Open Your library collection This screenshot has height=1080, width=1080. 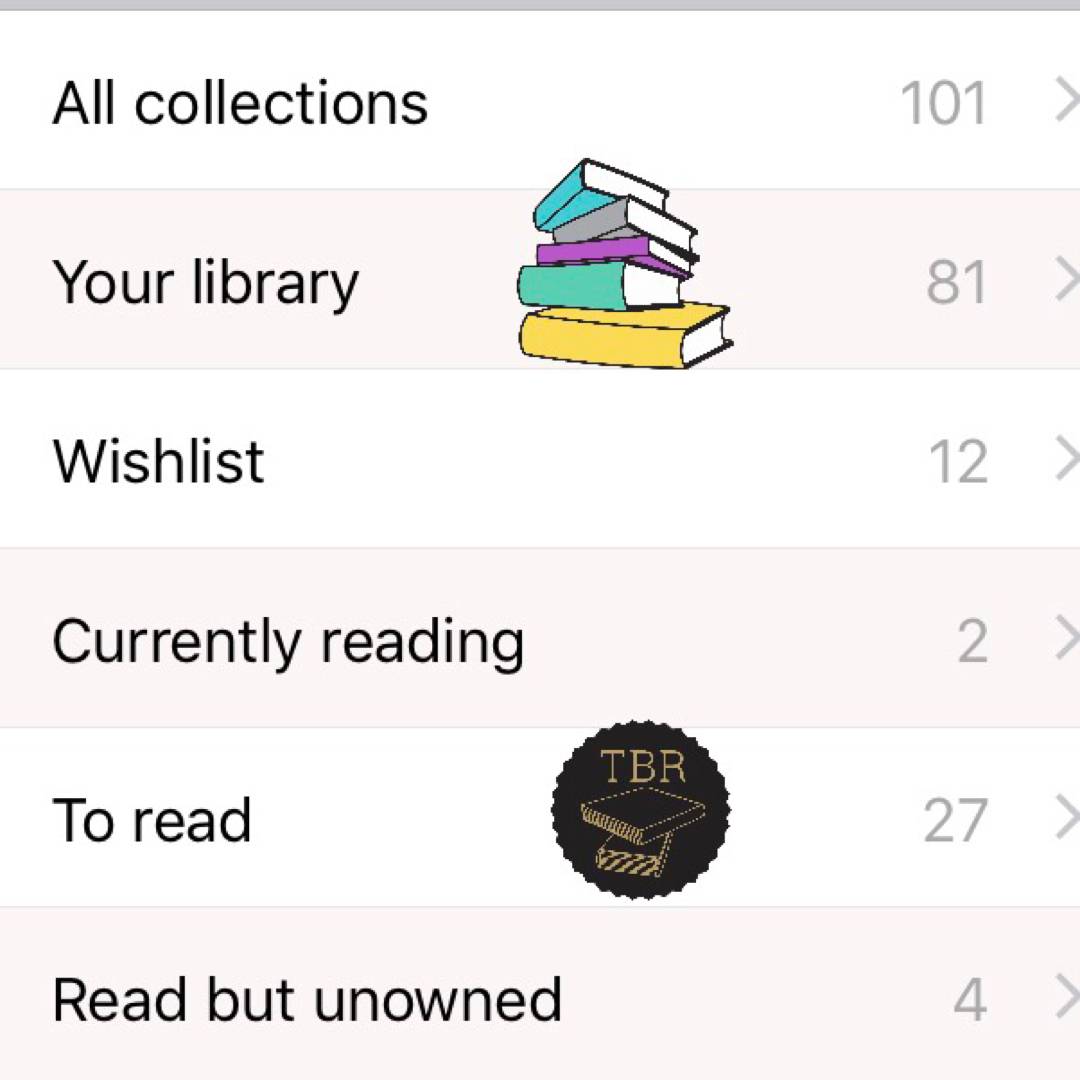click(x=205, y=282)
